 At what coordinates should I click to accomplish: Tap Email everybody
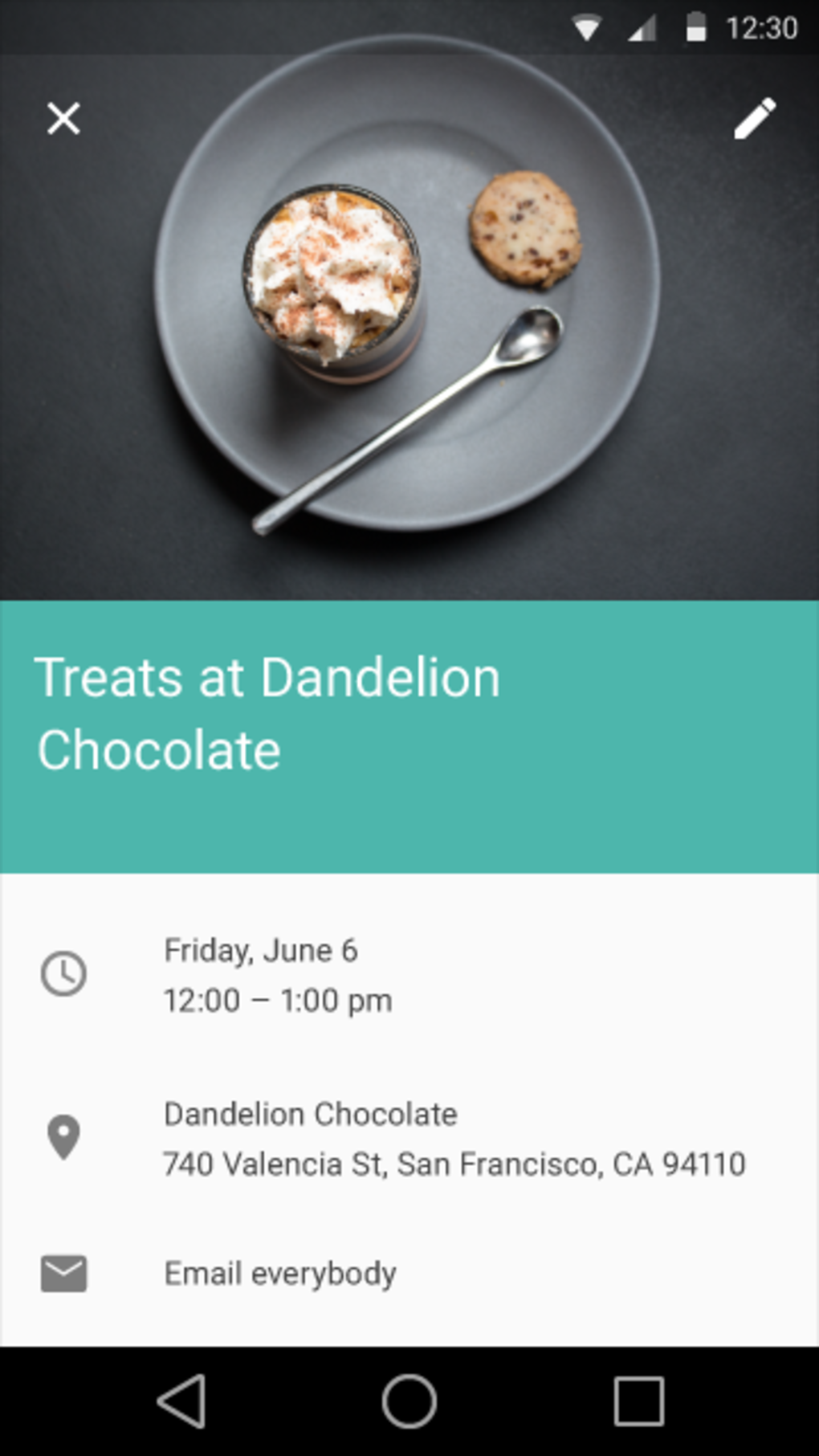tap(279, 1274)
